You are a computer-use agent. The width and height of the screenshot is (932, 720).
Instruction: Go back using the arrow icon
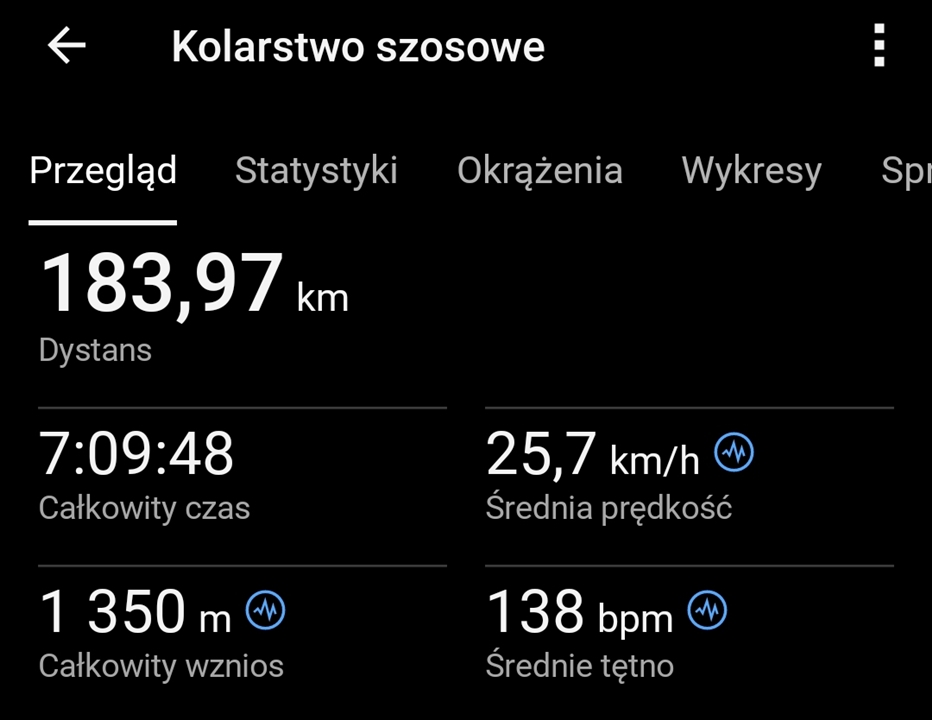coord(67,46)
